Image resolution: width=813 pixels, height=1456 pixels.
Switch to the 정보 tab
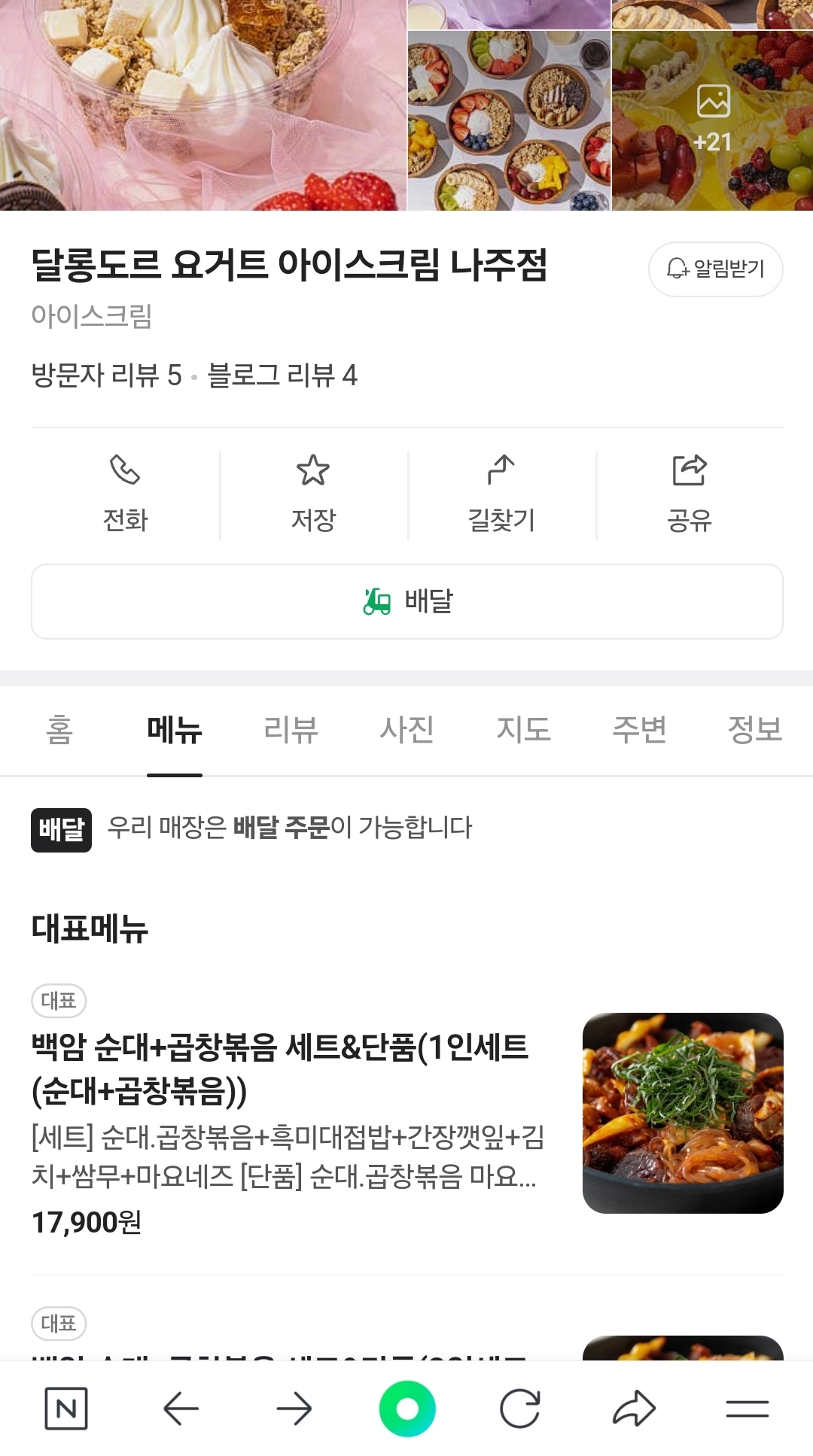coord(755,730)
